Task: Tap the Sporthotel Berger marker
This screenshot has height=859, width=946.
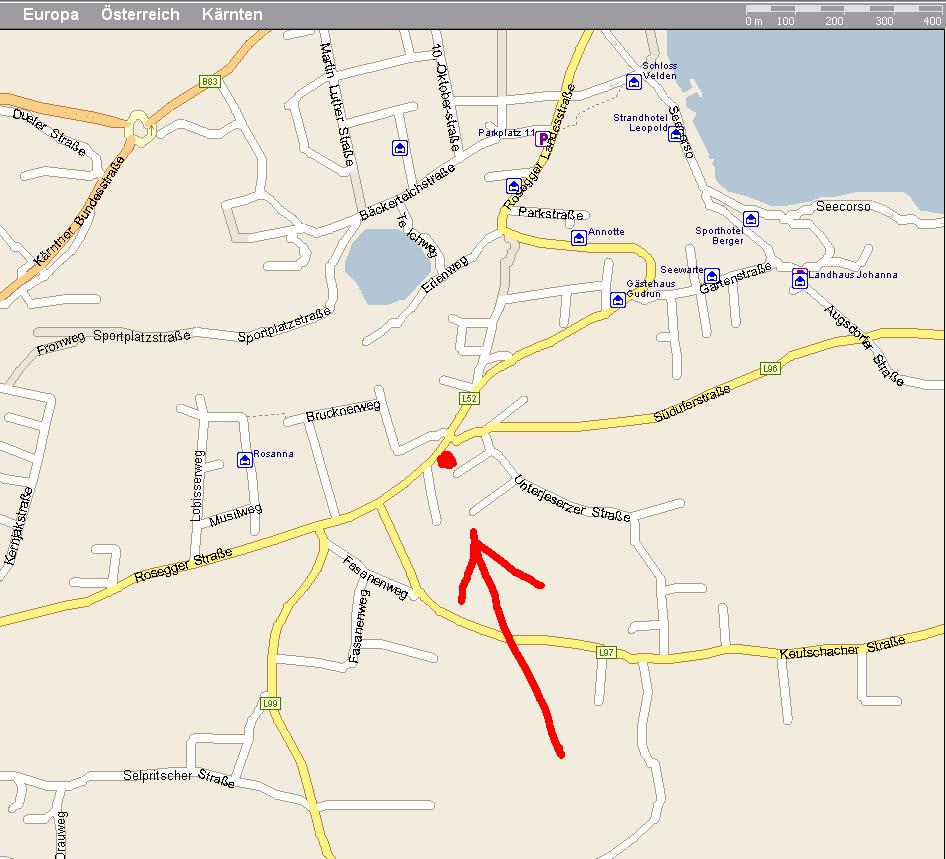Action: (751, 219)
